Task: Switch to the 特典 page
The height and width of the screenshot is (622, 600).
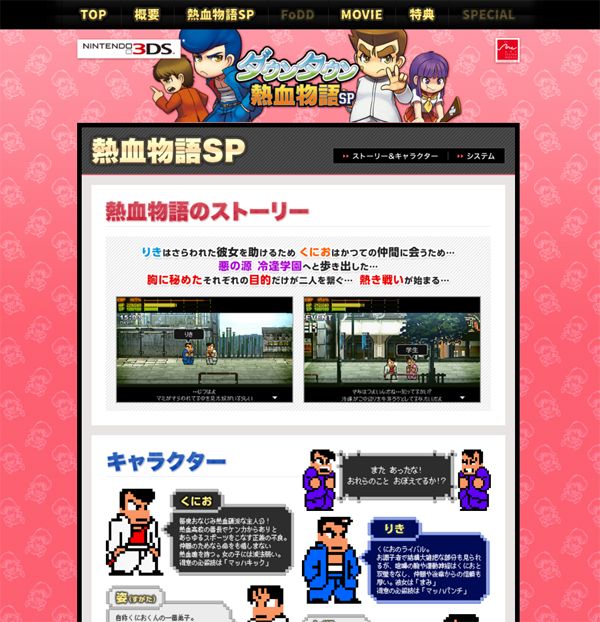Action: click(x=422, y=15)
